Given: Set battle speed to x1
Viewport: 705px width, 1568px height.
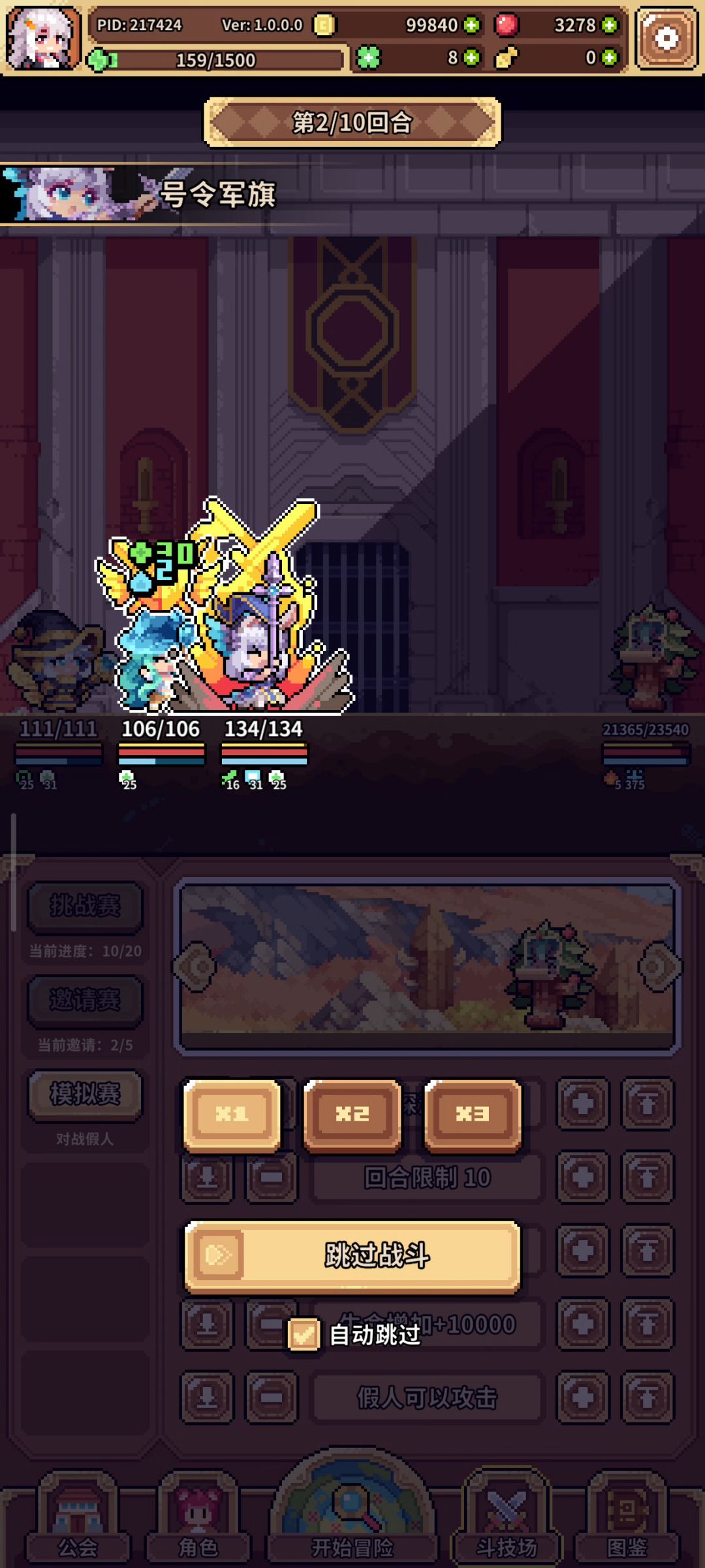Looking at the screenshot, I should [x=232, y=1113].
